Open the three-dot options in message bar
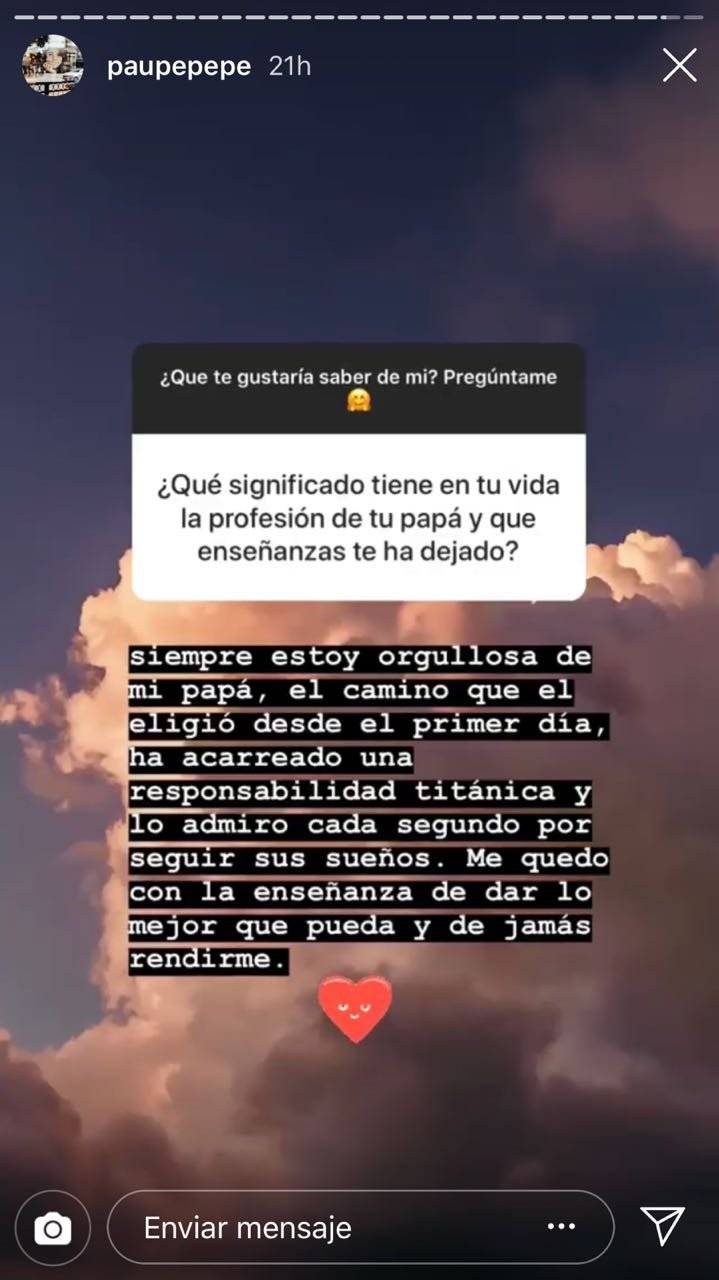This screenshot has height=1280, width=719. tap(561, 1227)
